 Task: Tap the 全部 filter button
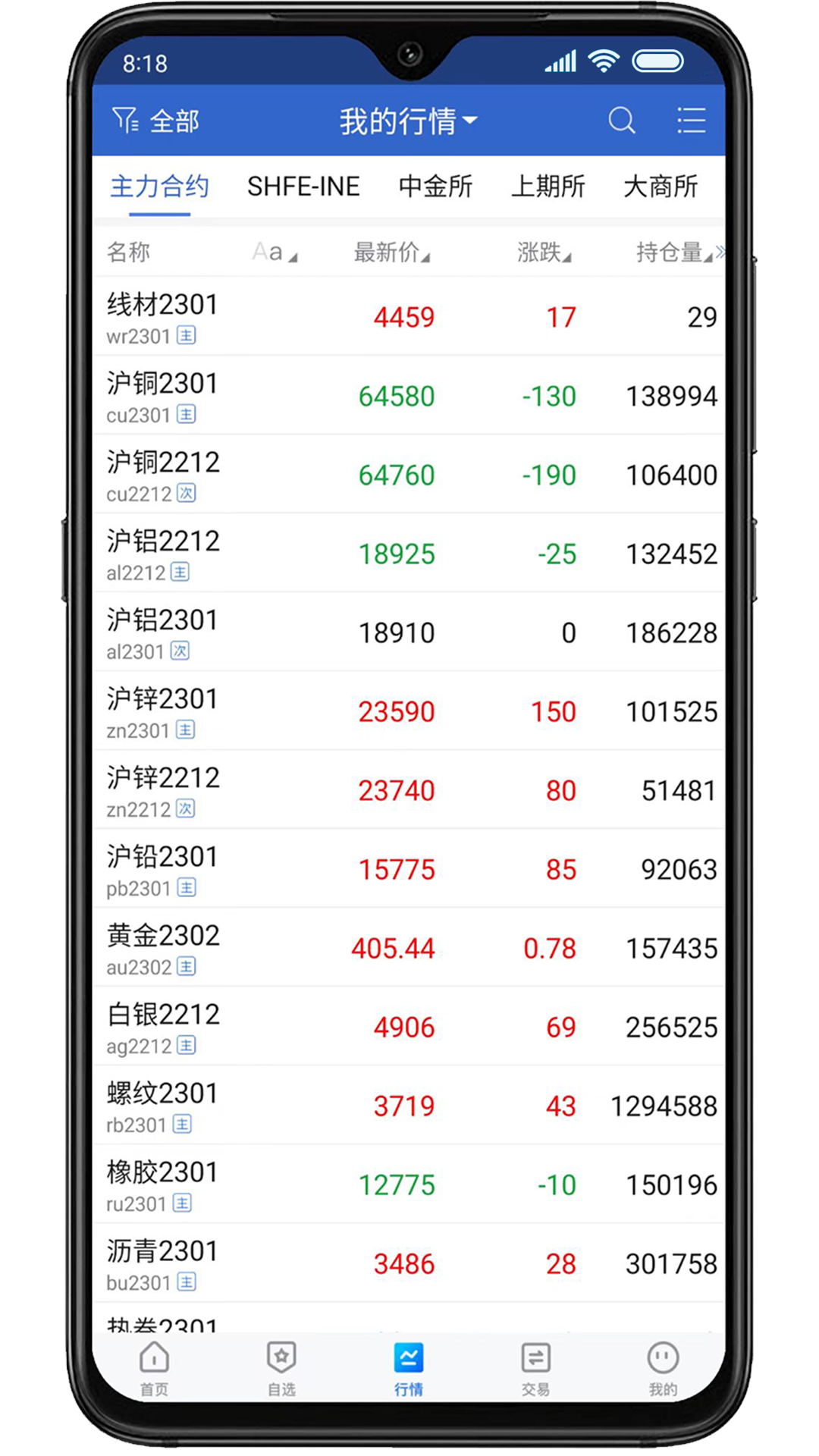156,121
